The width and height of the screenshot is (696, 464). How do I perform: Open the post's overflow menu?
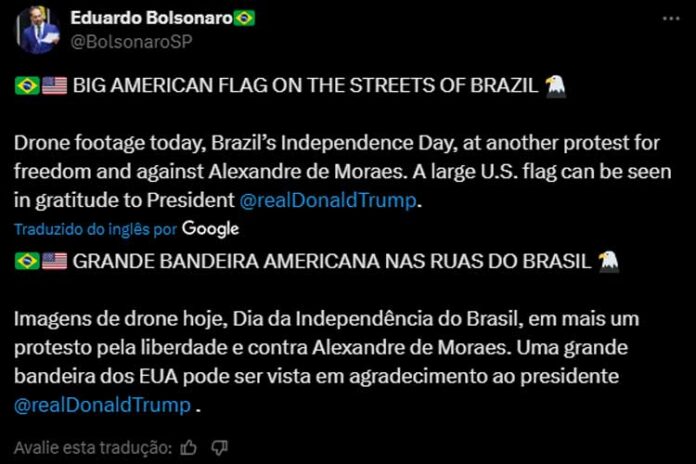coord(669,19)
